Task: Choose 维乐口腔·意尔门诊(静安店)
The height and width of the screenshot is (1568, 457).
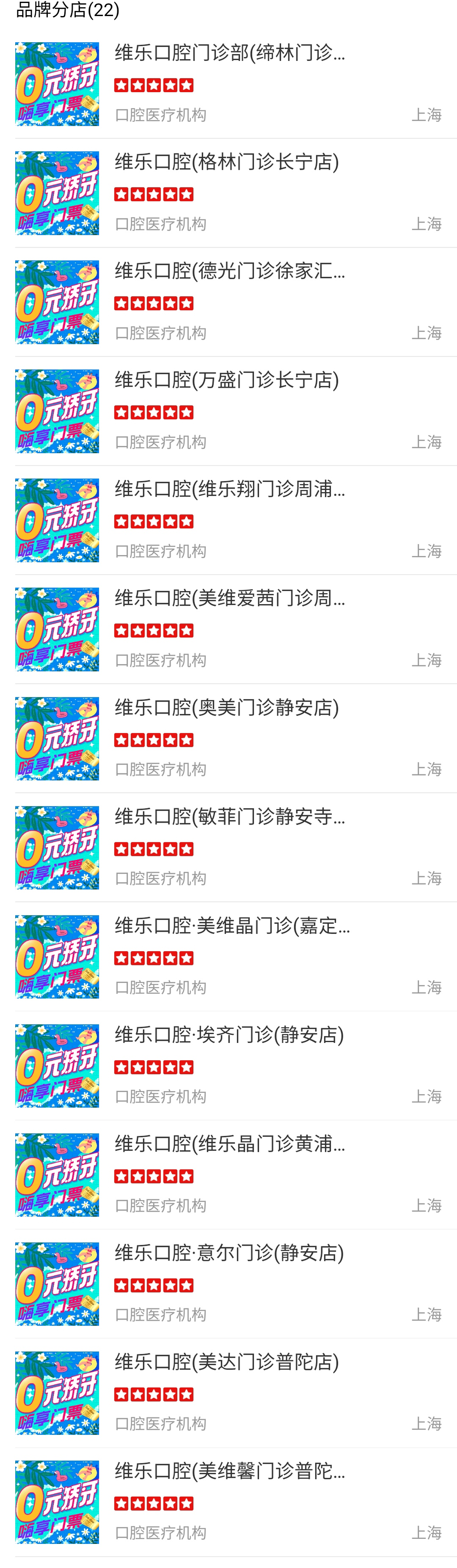Action: (229, 1253)
